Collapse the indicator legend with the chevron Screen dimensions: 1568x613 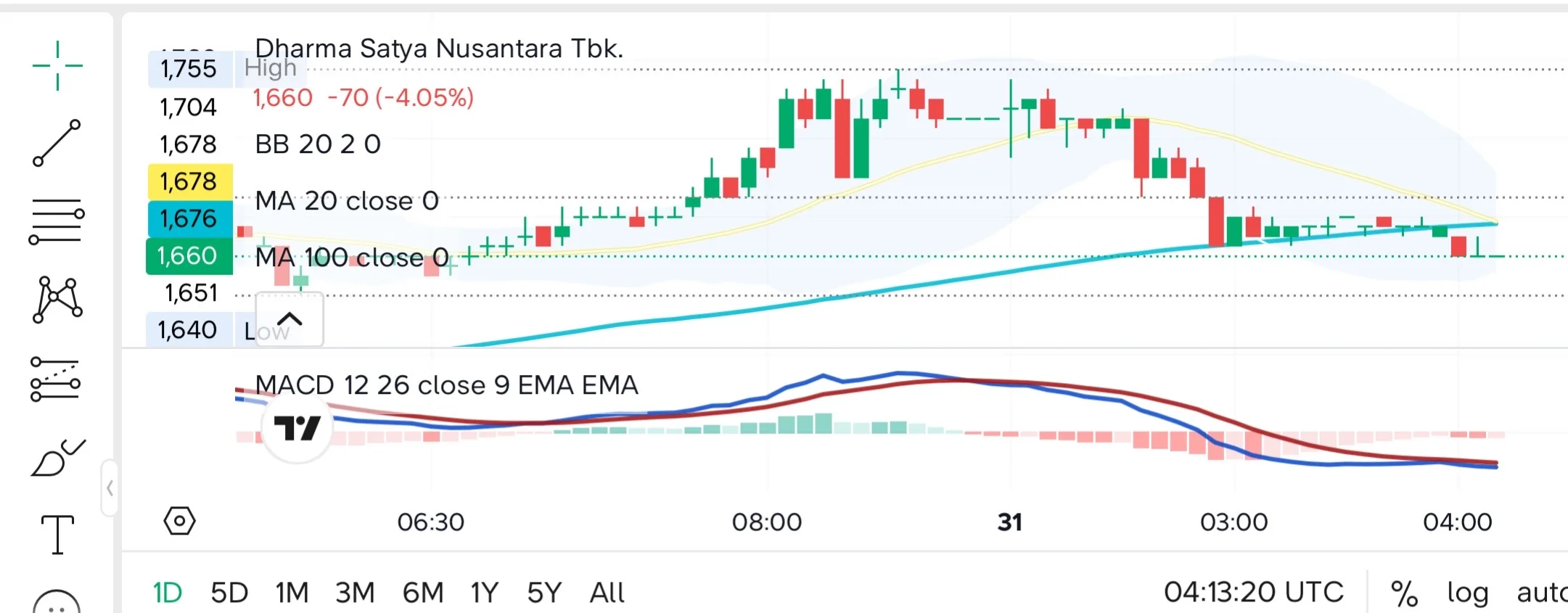click(290, 319)
